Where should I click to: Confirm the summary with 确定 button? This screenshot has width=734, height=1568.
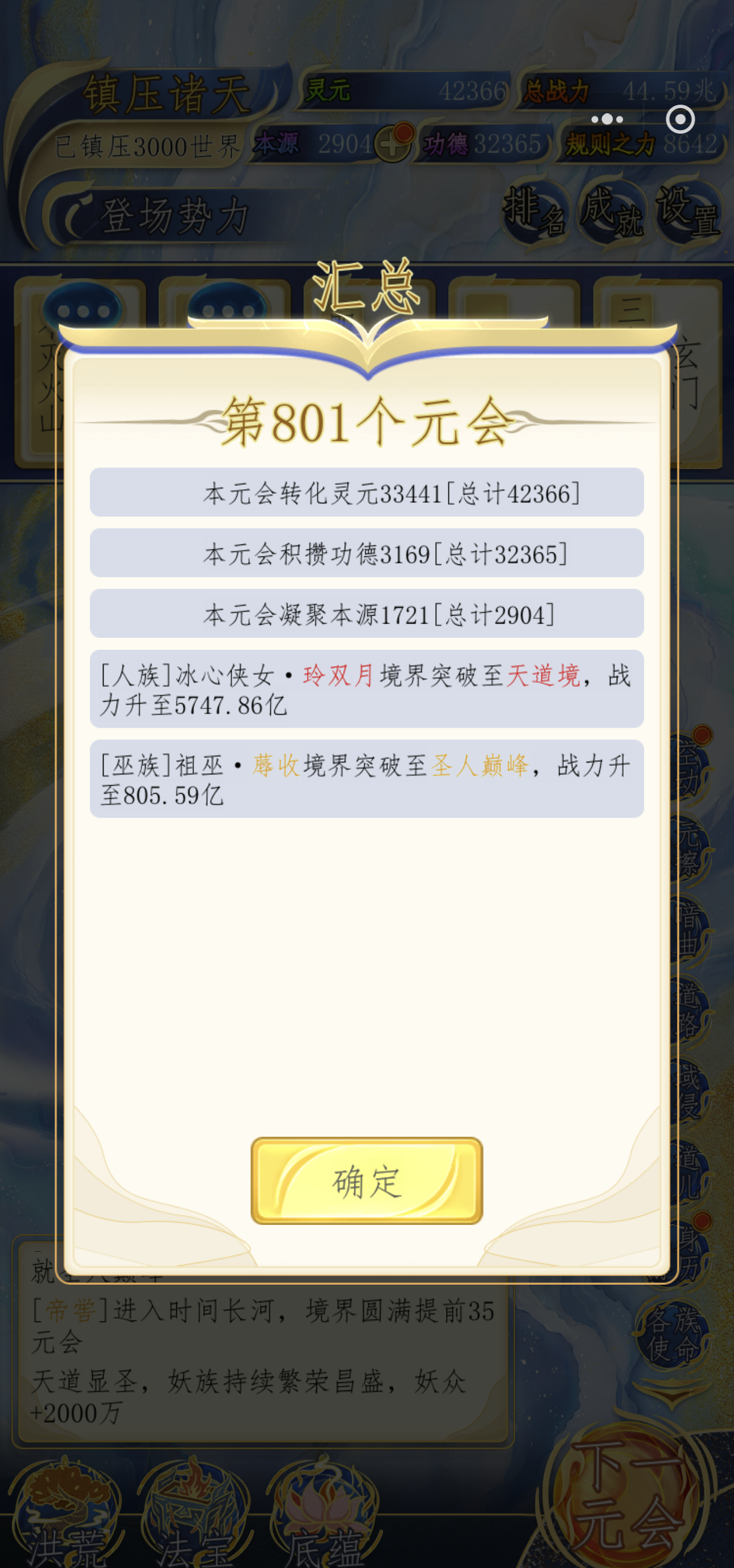tap(366, 1180)
